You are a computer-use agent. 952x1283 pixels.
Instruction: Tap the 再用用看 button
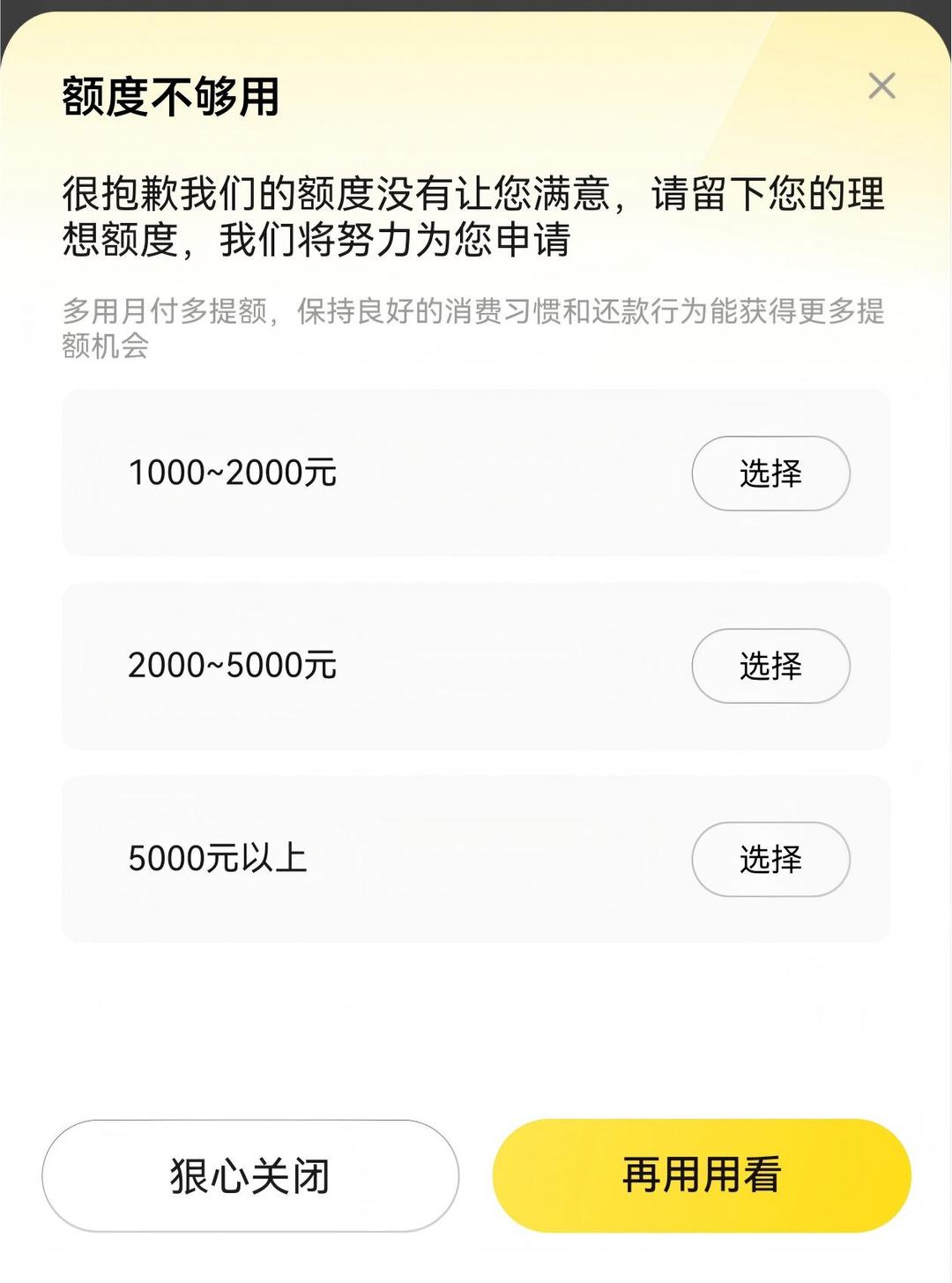pyautogui.click(x=702, y=1175)
